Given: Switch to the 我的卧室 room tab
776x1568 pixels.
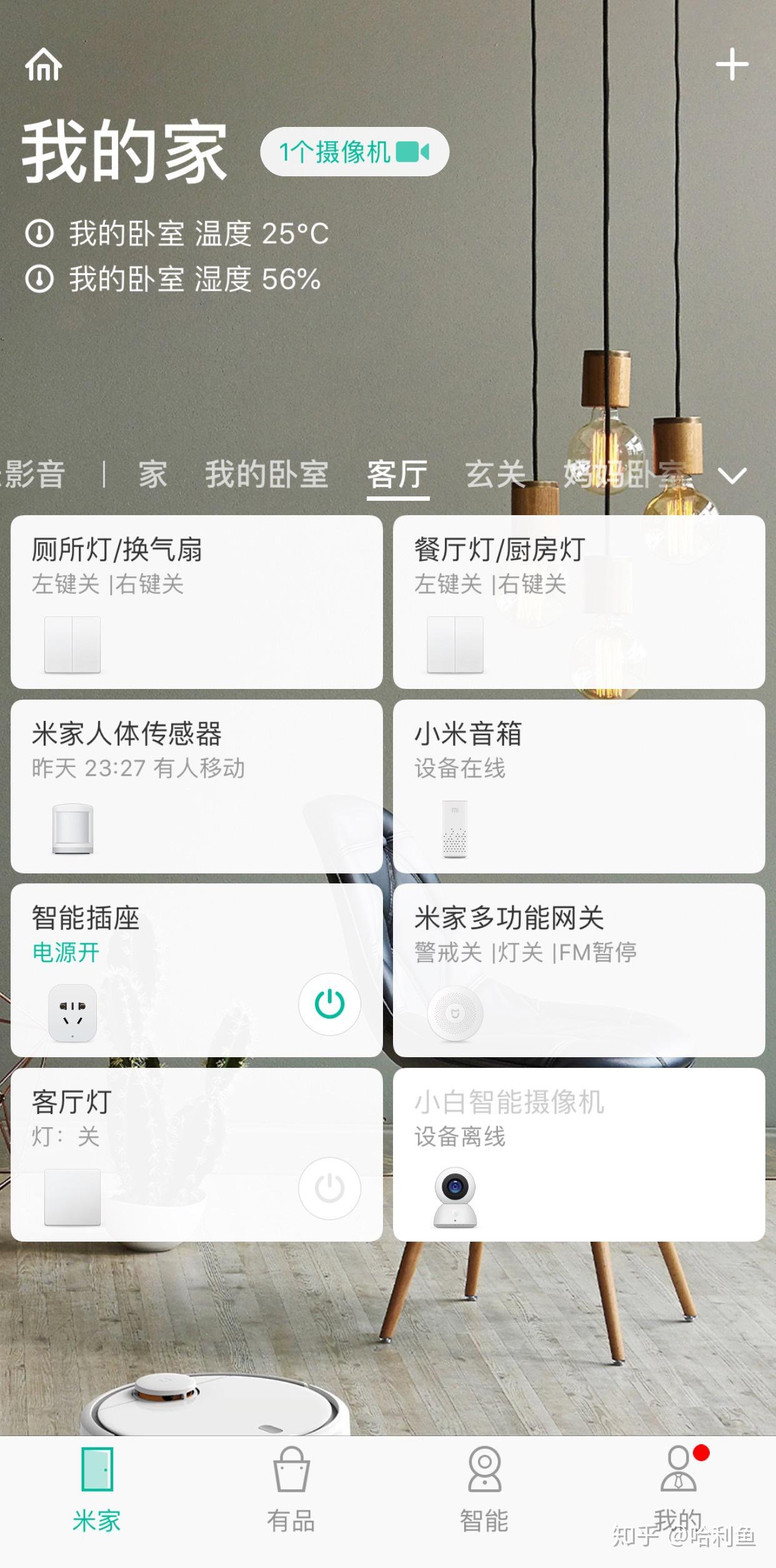Looking at the screenshot, I should point(267,474).
